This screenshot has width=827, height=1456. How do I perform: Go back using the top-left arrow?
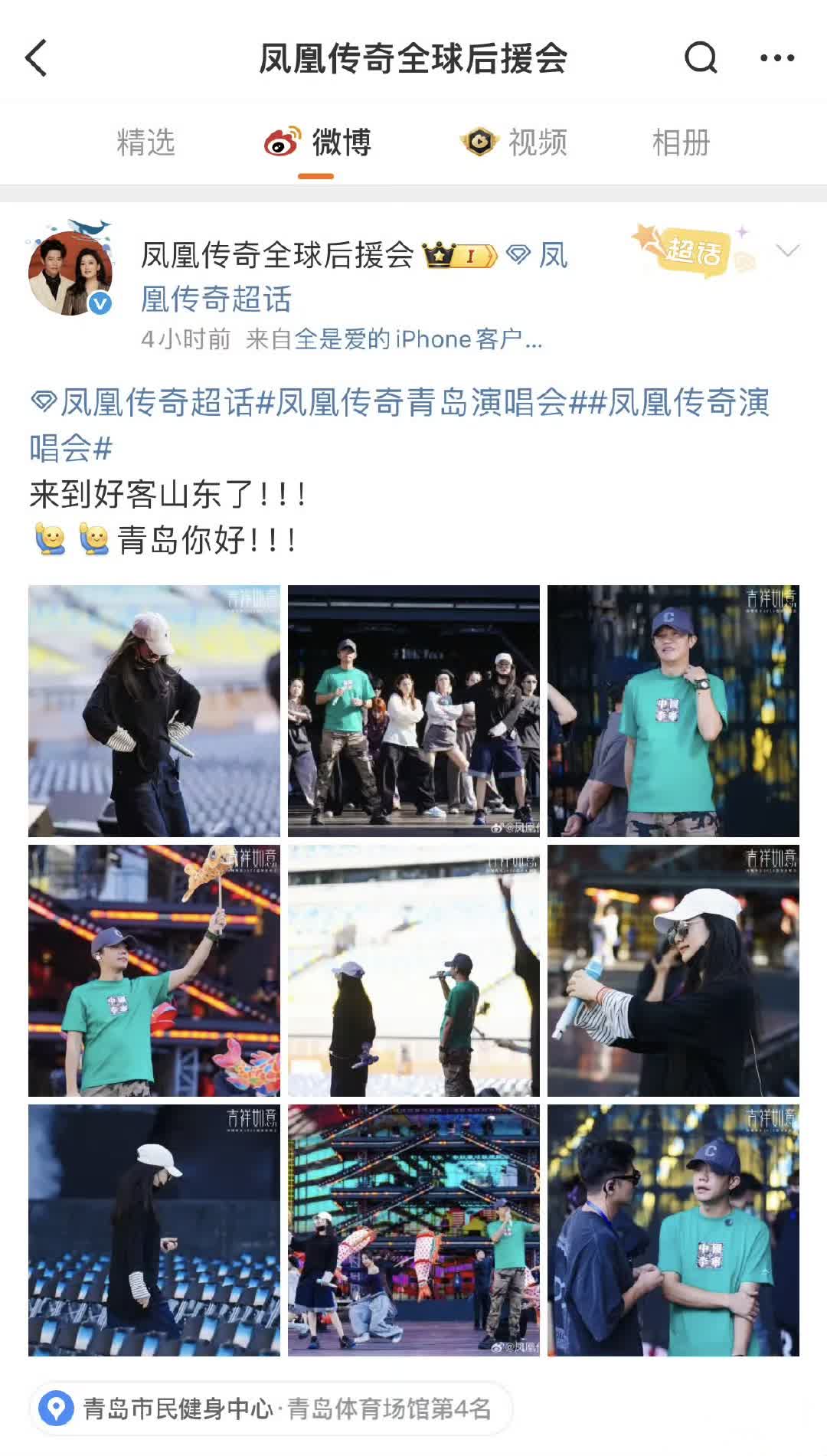click(37, 58)
